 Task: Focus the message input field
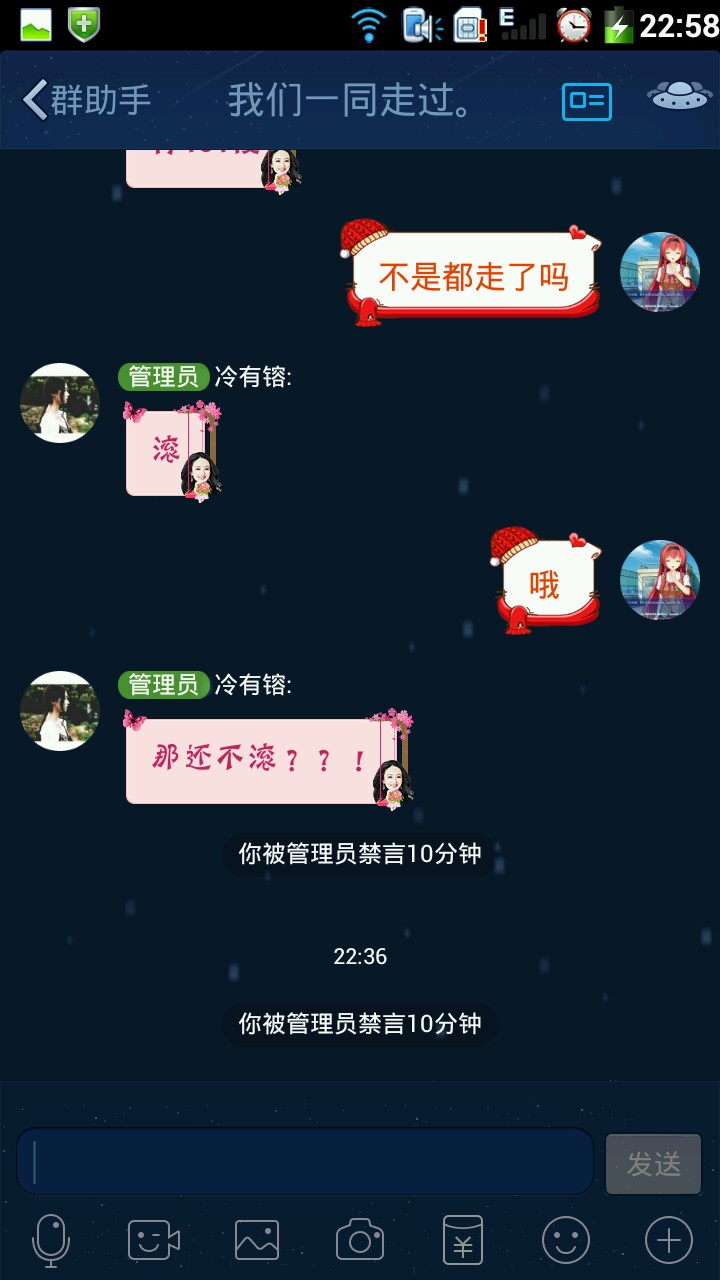[x=305, y=1162]
